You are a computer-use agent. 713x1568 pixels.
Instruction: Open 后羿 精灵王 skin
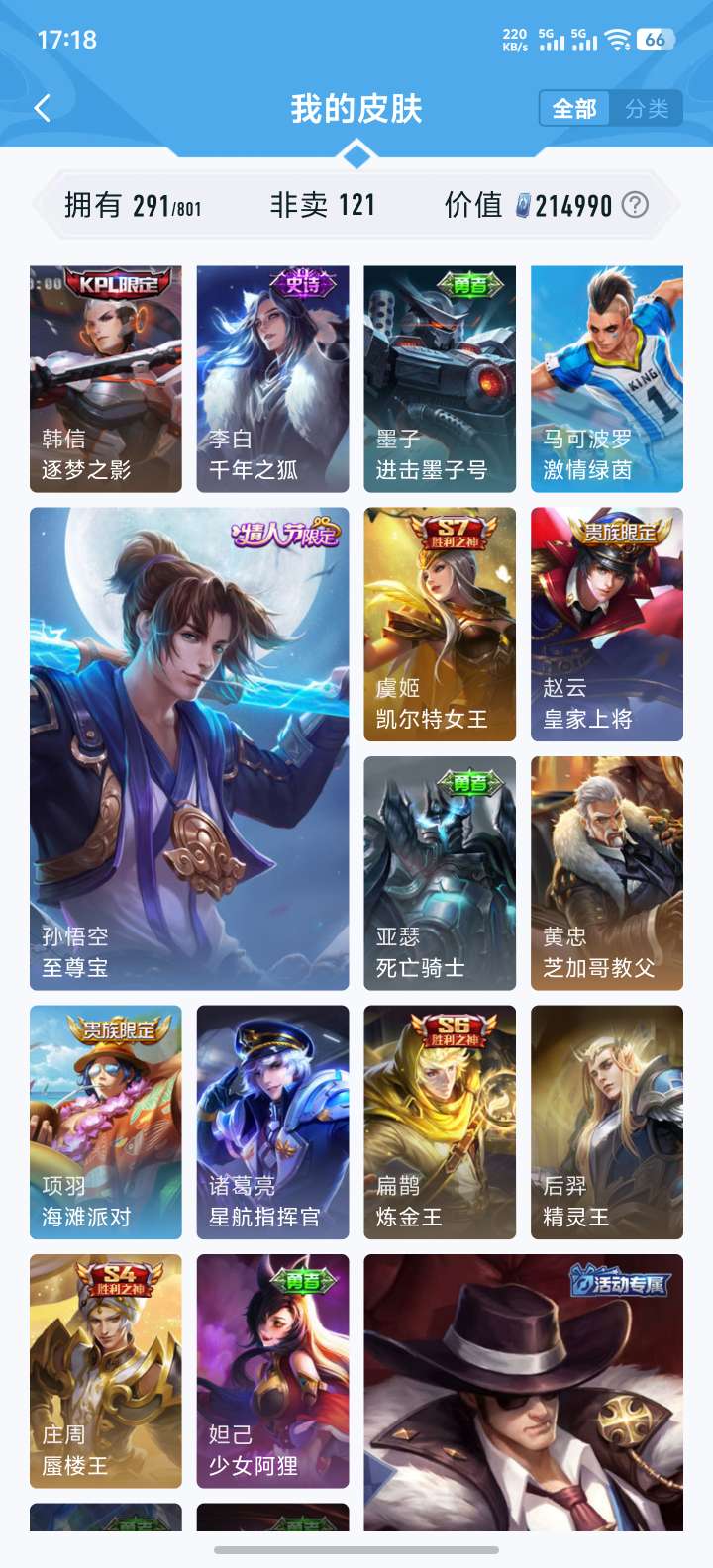pos(607,1123)
